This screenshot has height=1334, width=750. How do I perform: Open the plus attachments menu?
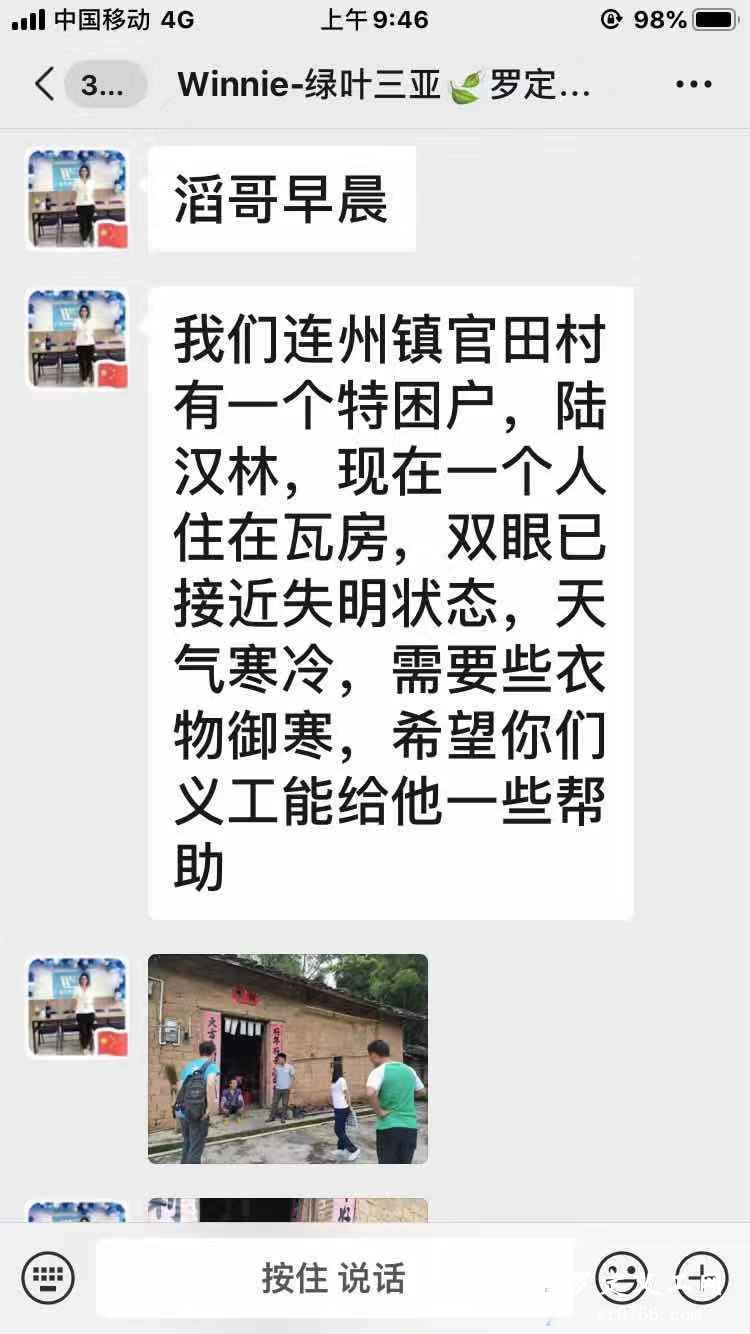click(702, 1277)
